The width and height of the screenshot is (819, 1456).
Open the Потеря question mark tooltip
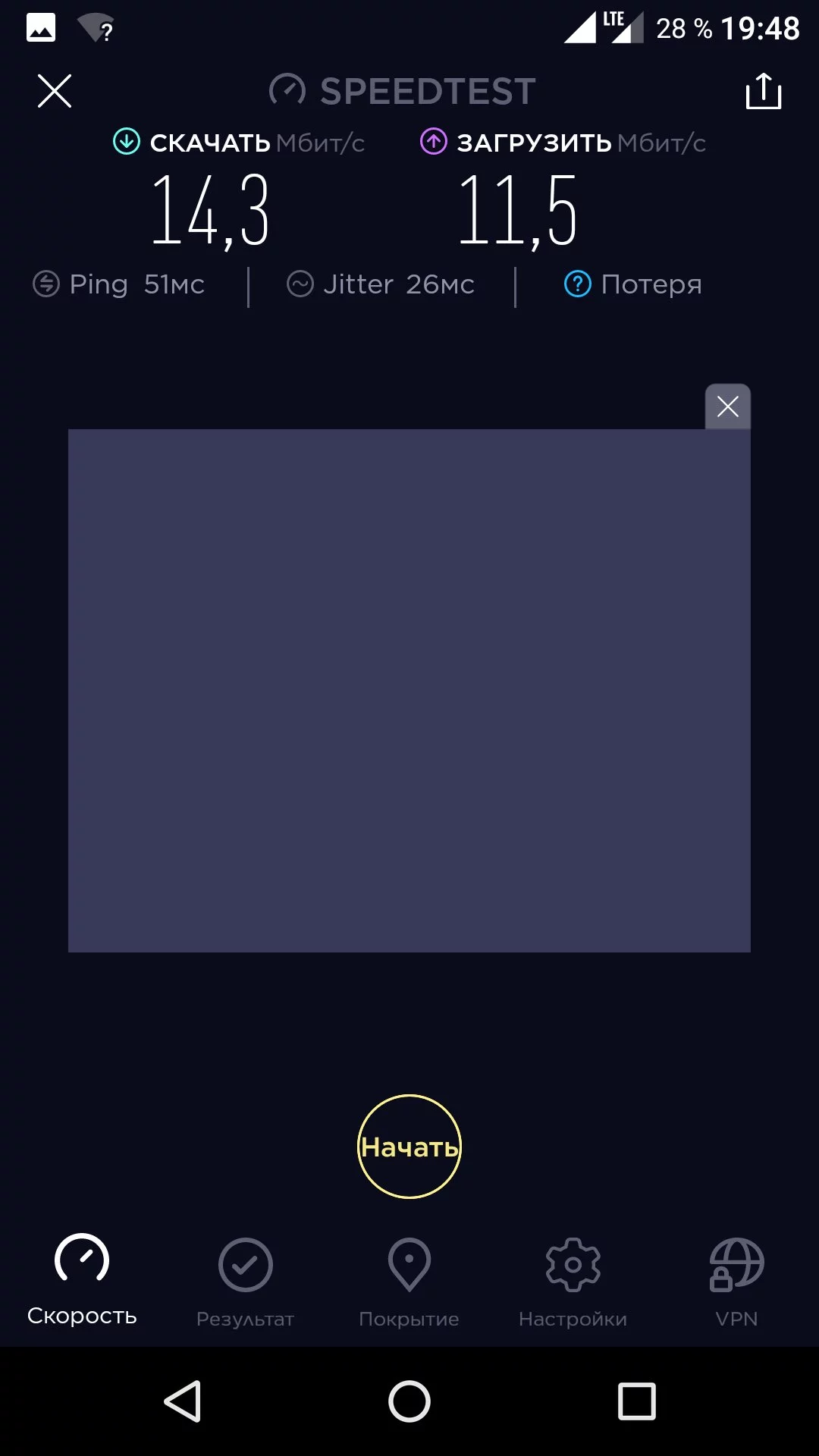tap(577, 284)
